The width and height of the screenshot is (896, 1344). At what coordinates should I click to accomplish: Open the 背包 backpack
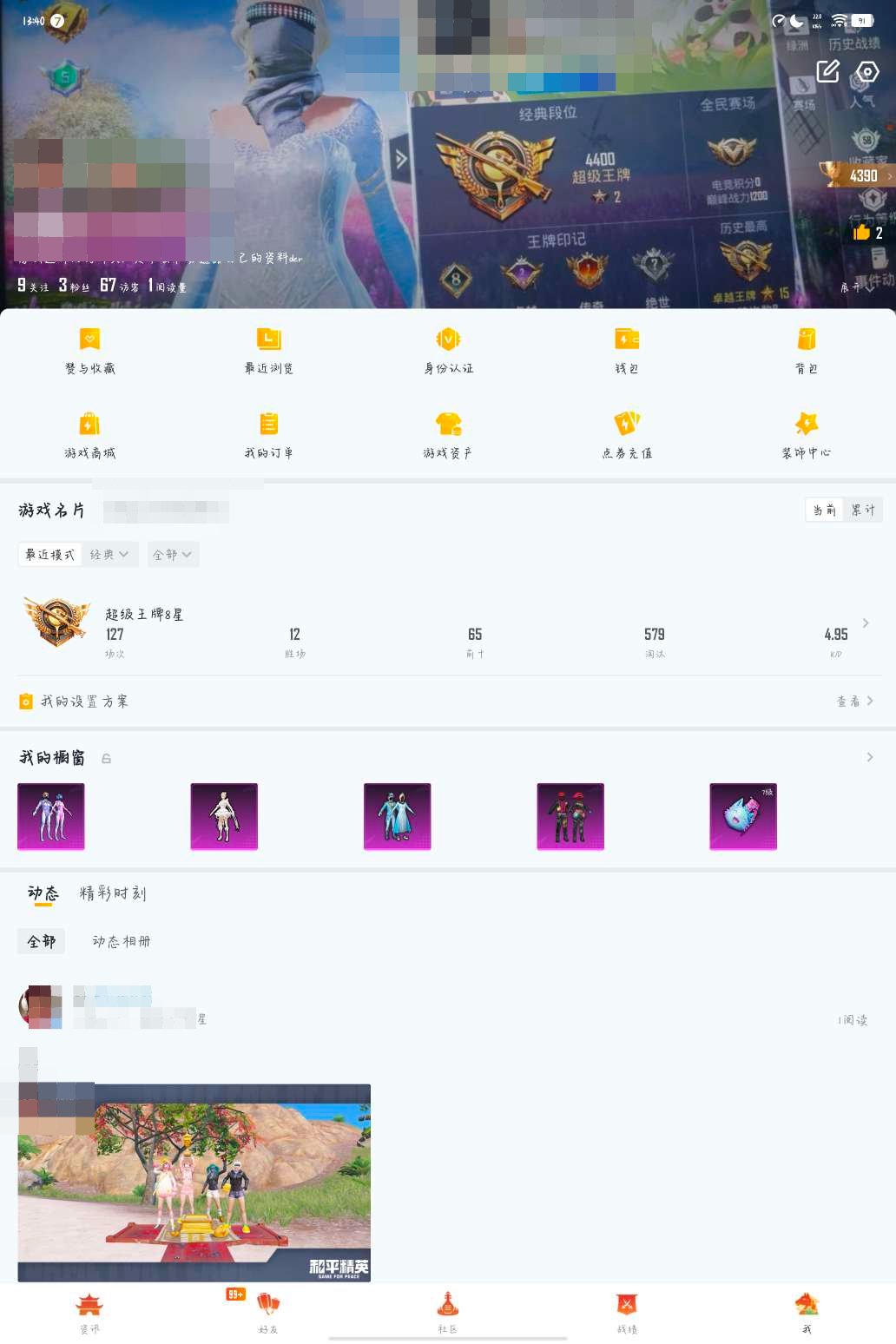(x=806, y=351)
